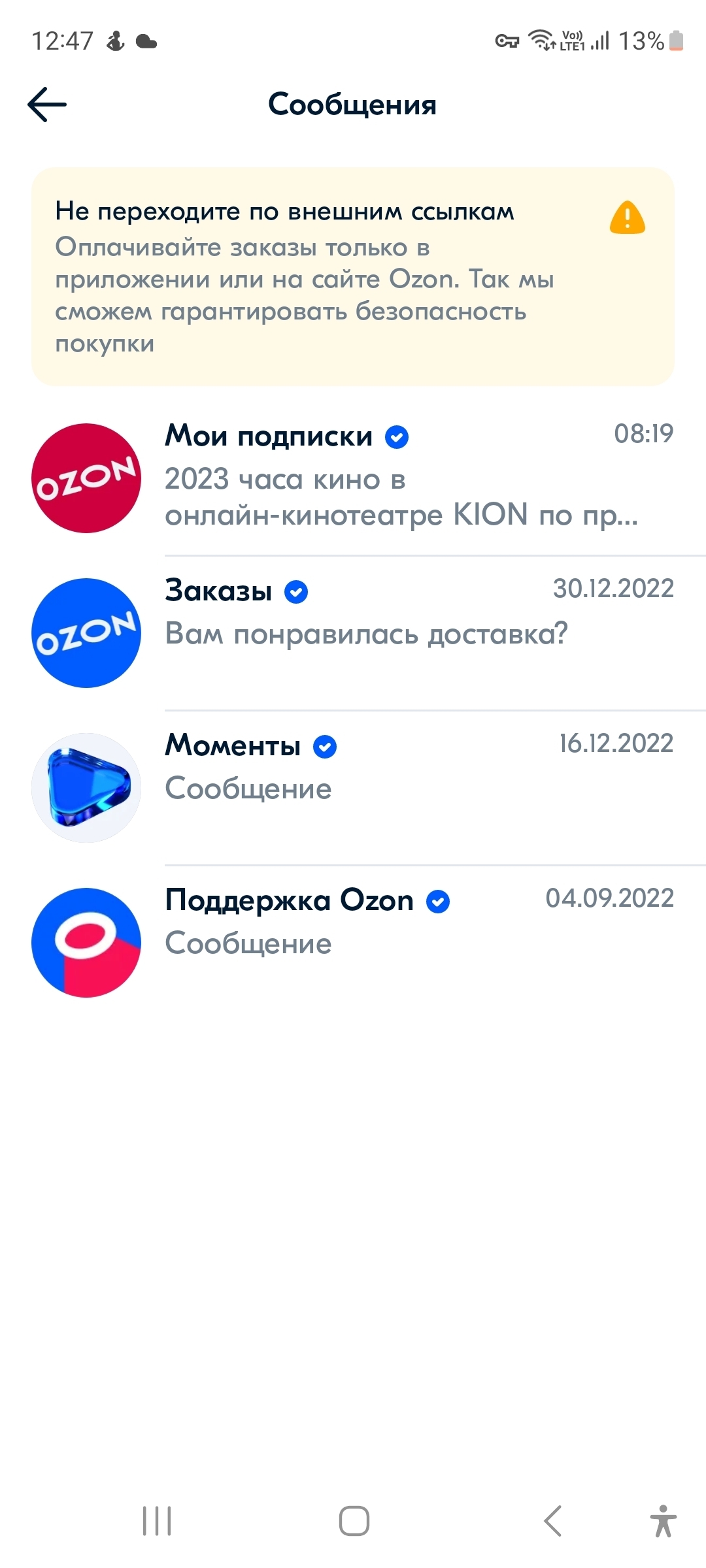Open the Моменты conversation
This screenshot has height=1568, width=706.
pos(353,788)
